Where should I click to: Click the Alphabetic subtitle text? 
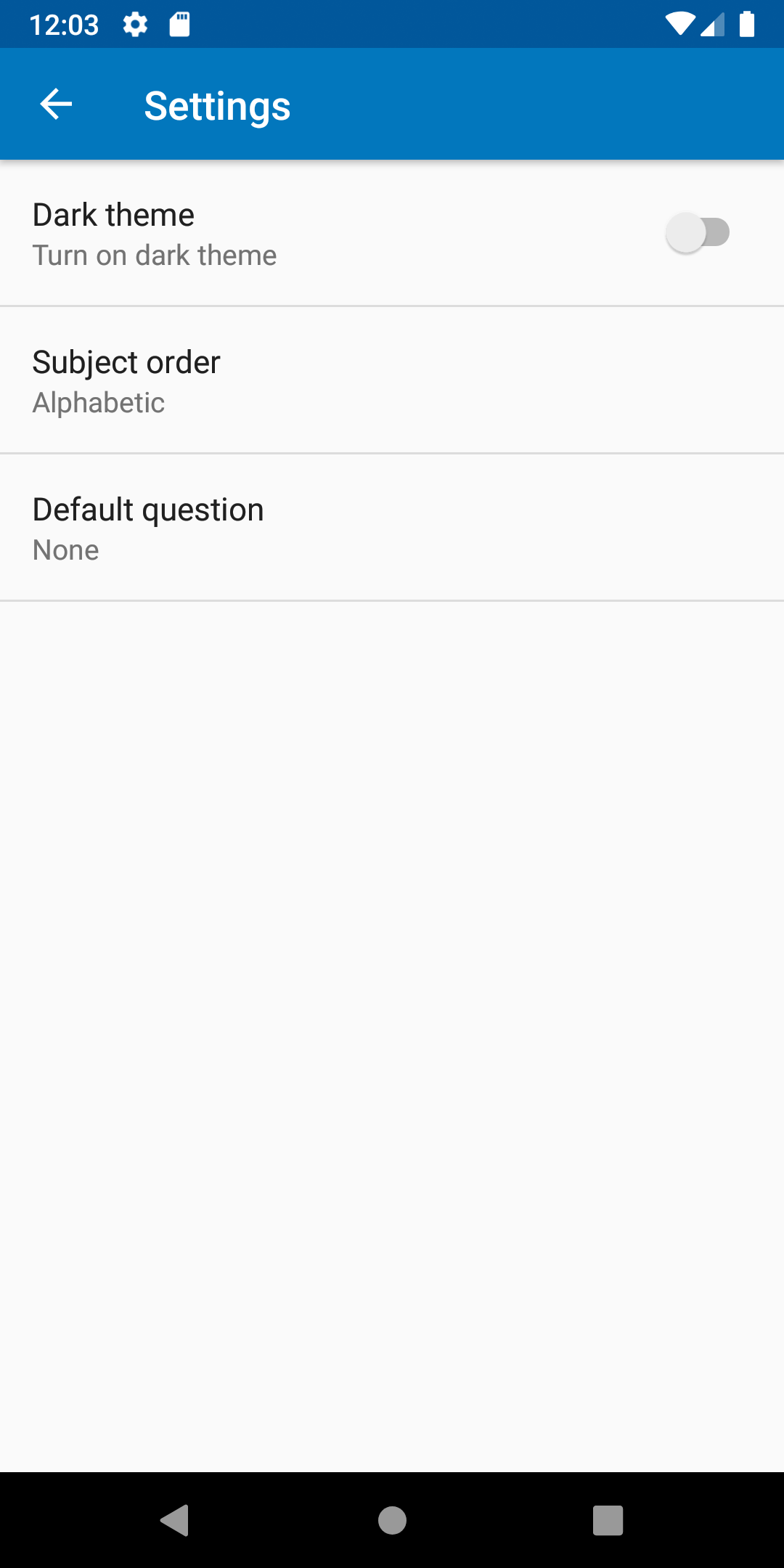click(x=98, y=402)
